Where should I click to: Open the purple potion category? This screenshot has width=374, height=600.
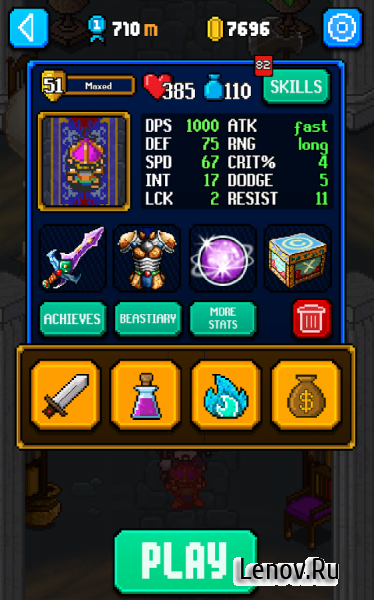click(x=145, y=395)
